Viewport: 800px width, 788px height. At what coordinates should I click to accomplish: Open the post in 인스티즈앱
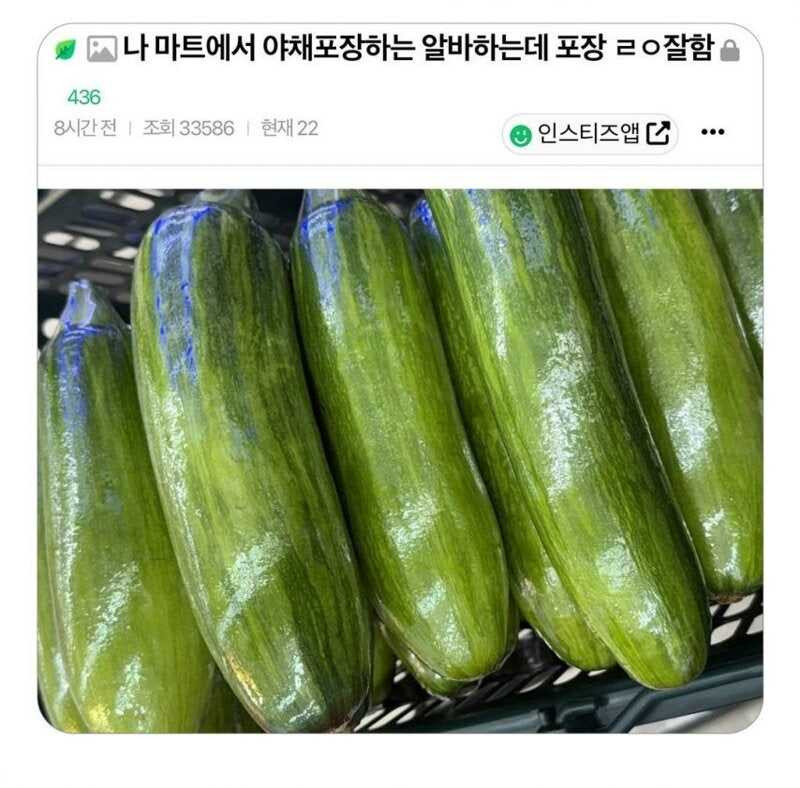click(590, 133)
